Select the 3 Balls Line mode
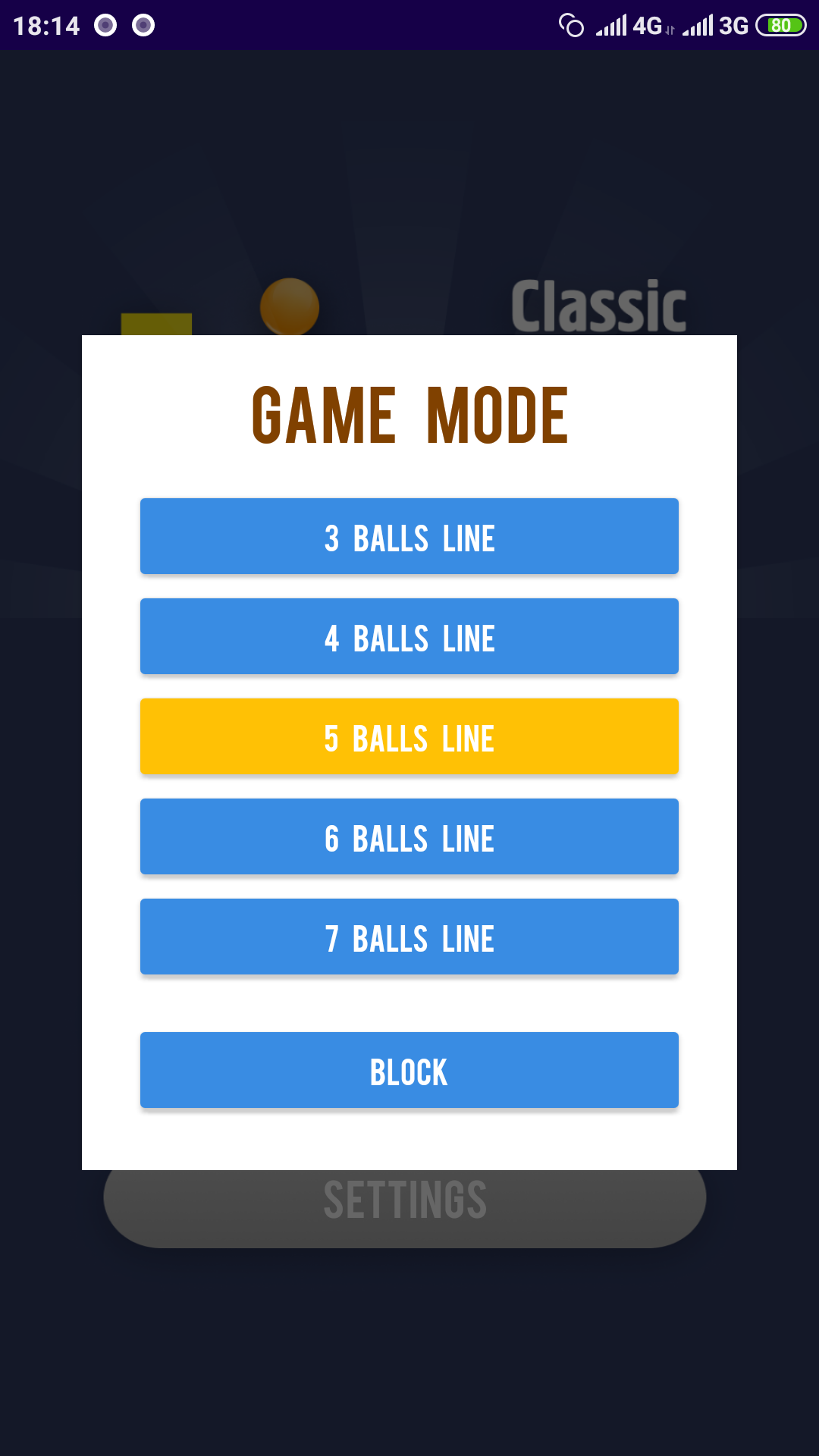This screenshot has width=819, height=1456. (x=409, y=536)
